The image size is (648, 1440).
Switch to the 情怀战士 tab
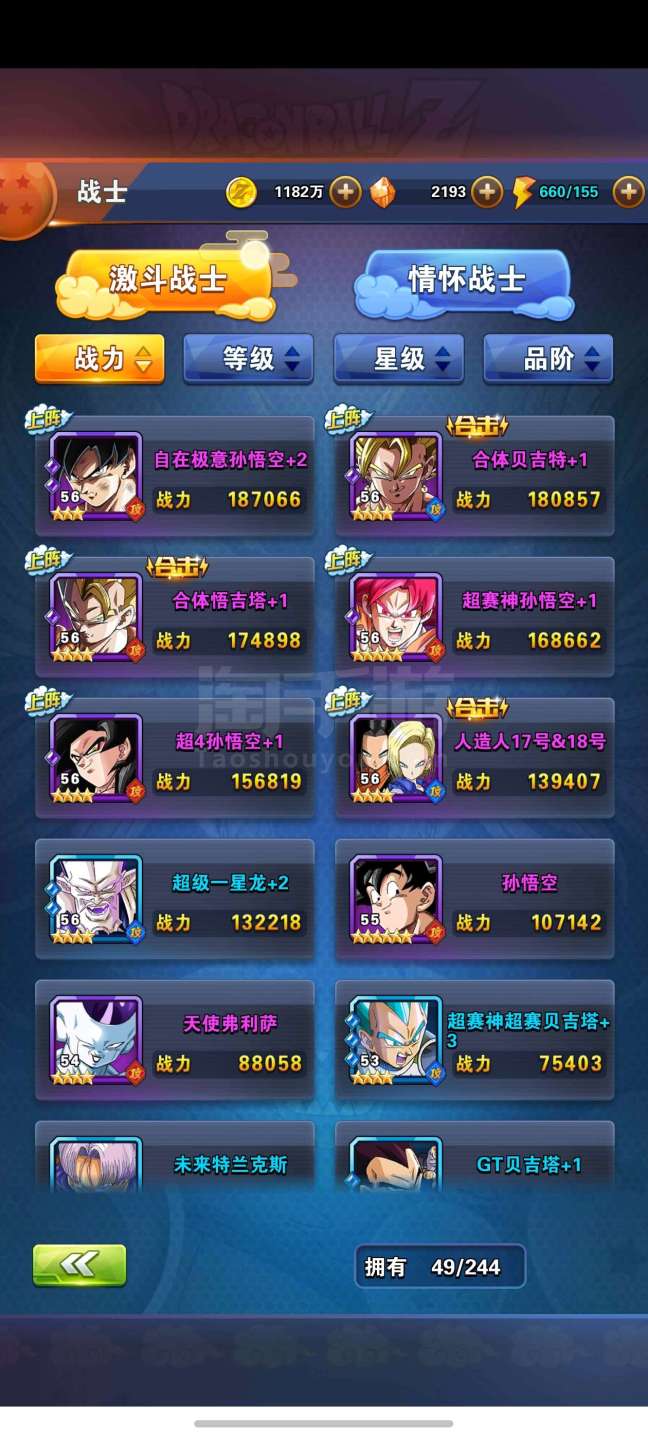pyautogui.click(x=466, y=279)
